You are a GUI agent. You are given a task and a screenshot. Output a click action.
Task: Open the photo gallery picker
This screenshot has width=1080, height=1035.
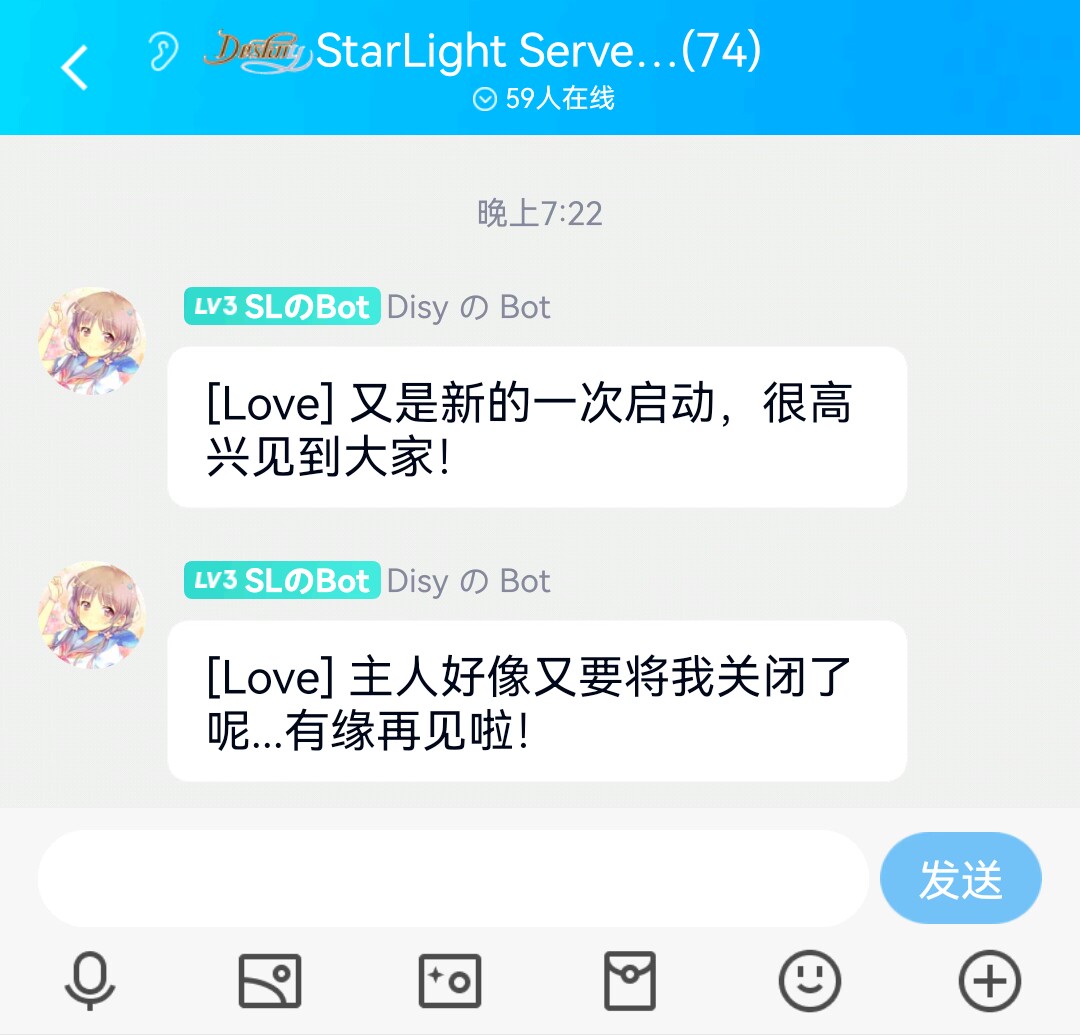coord(270,981)
